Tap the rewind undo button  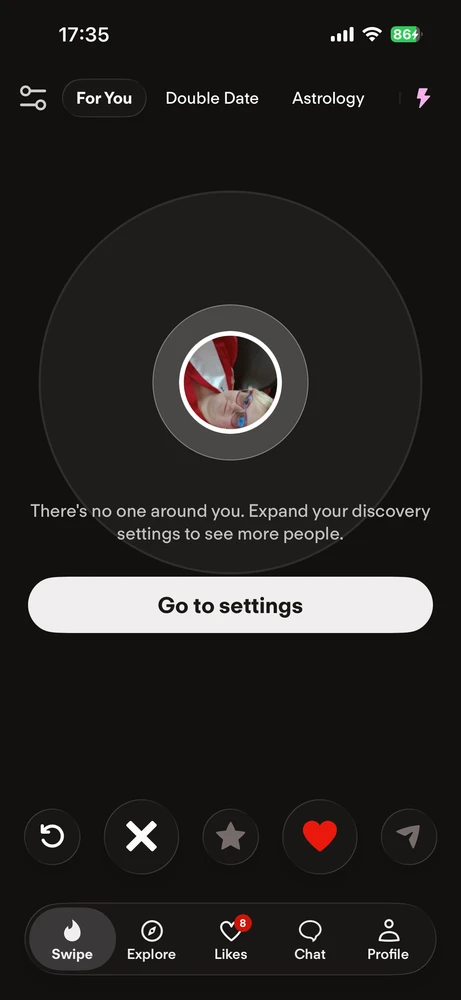tap(52, 836)
